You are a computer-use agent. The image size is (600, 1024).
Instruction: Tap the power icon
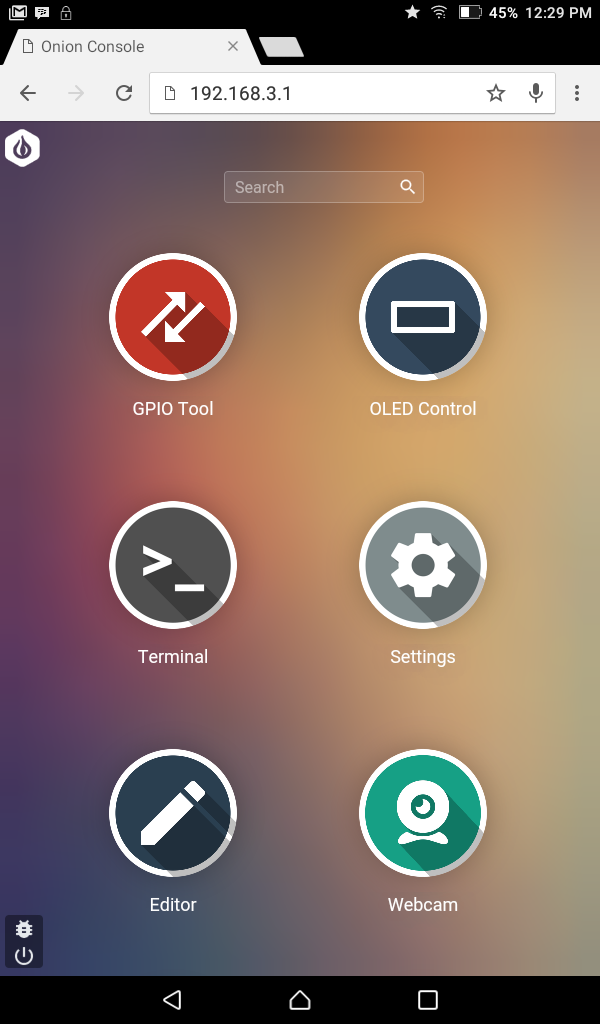click(x=24, y=956)
